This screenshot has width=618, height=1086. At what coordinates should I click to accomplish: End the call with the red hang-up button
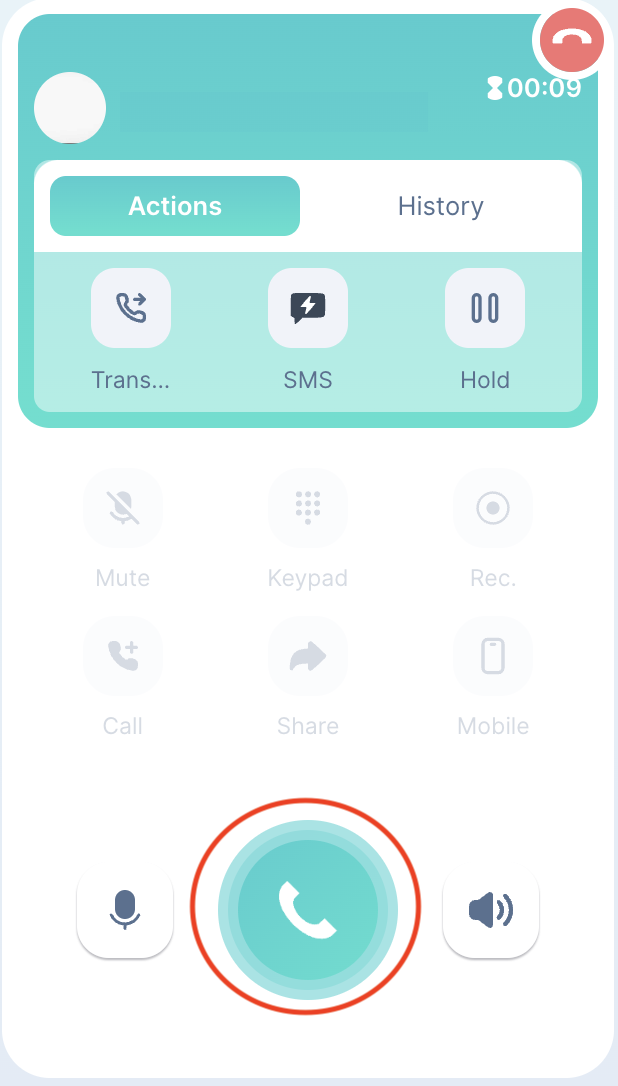point(572,40)
